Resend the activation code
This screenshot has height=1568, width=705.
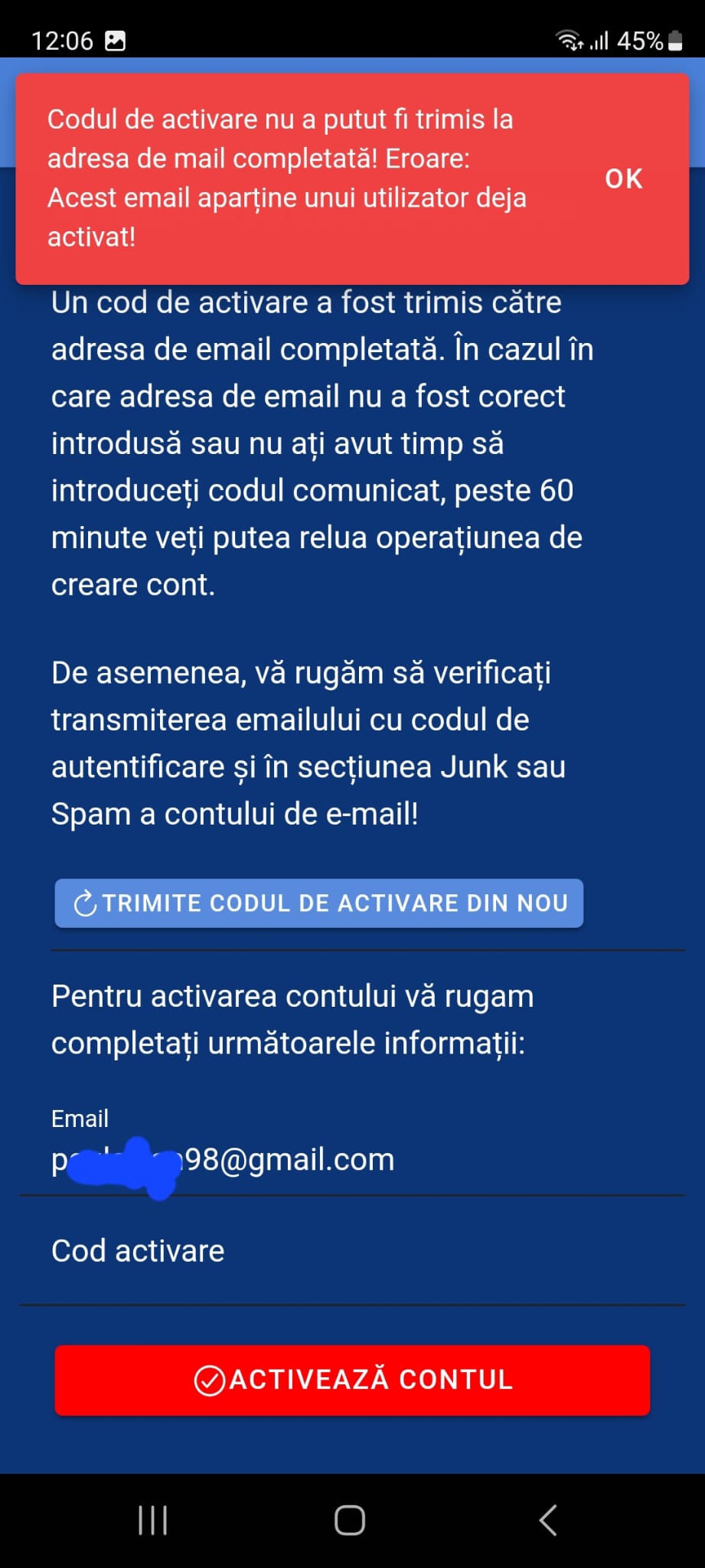pos(318,903)
